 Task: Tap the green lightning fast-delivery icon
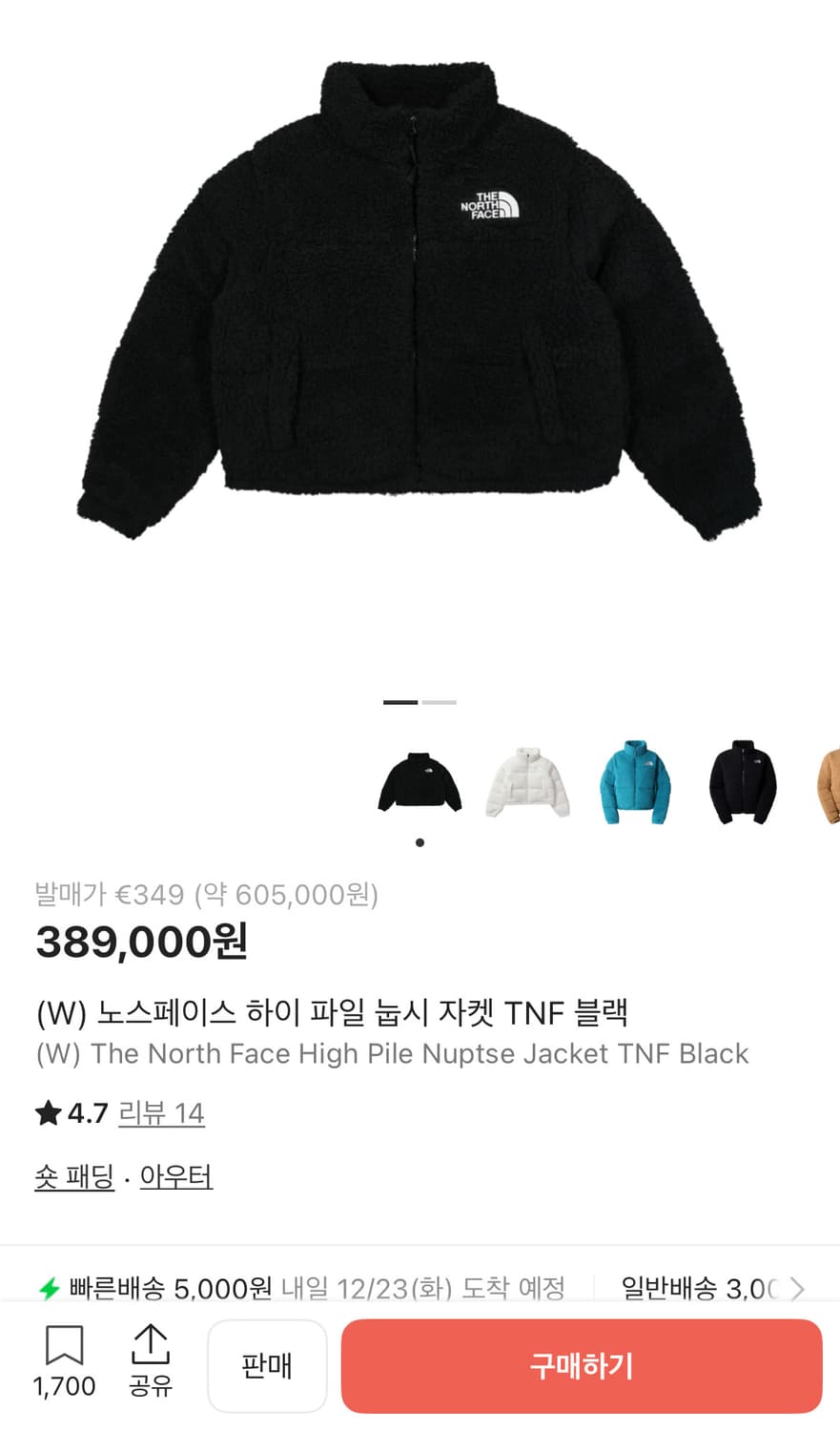click(x=50, y=1287)
